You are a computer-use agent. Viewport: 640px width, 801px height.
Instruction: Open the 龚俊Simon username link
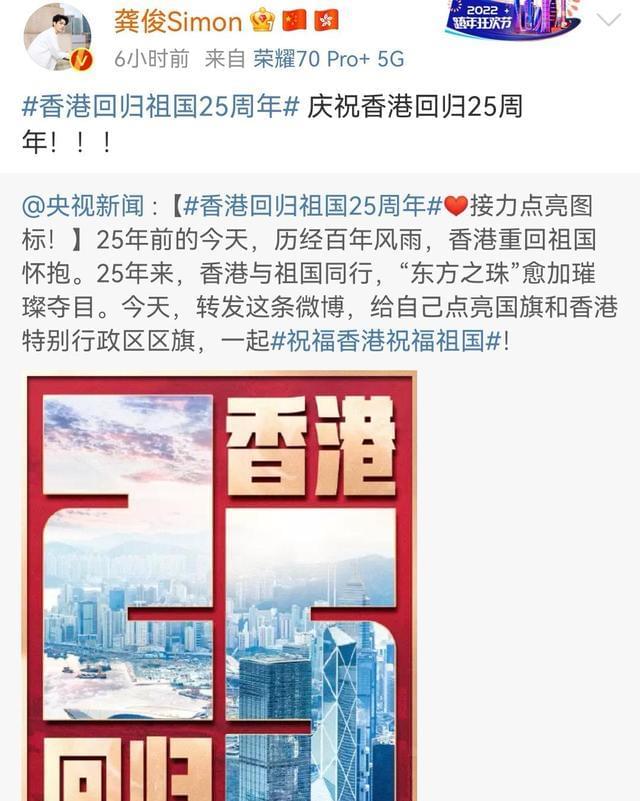(179, 21)
